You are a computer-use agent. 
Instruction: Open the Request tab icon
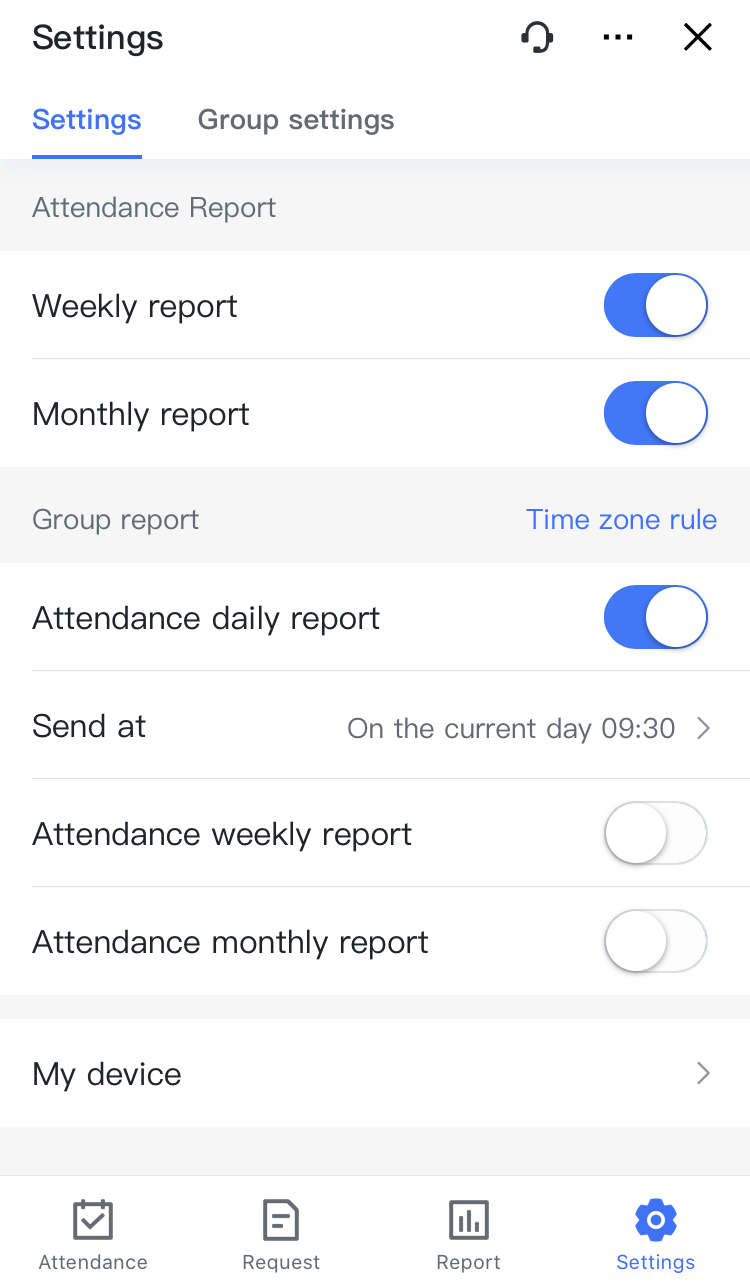coord(280,1220)
